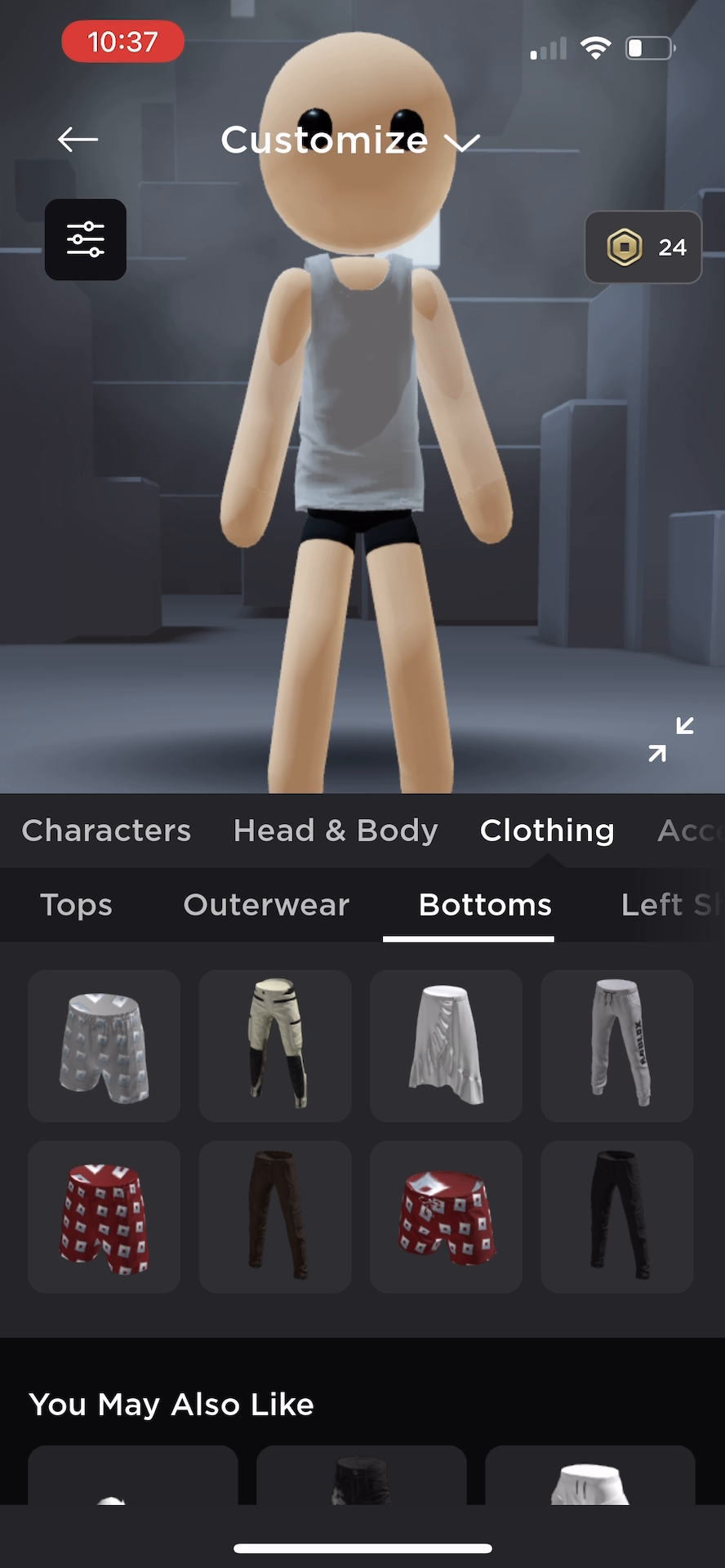The image size is (725, 1568).
Task: Collapse the avatar preview view
Action: pos(671,739)
